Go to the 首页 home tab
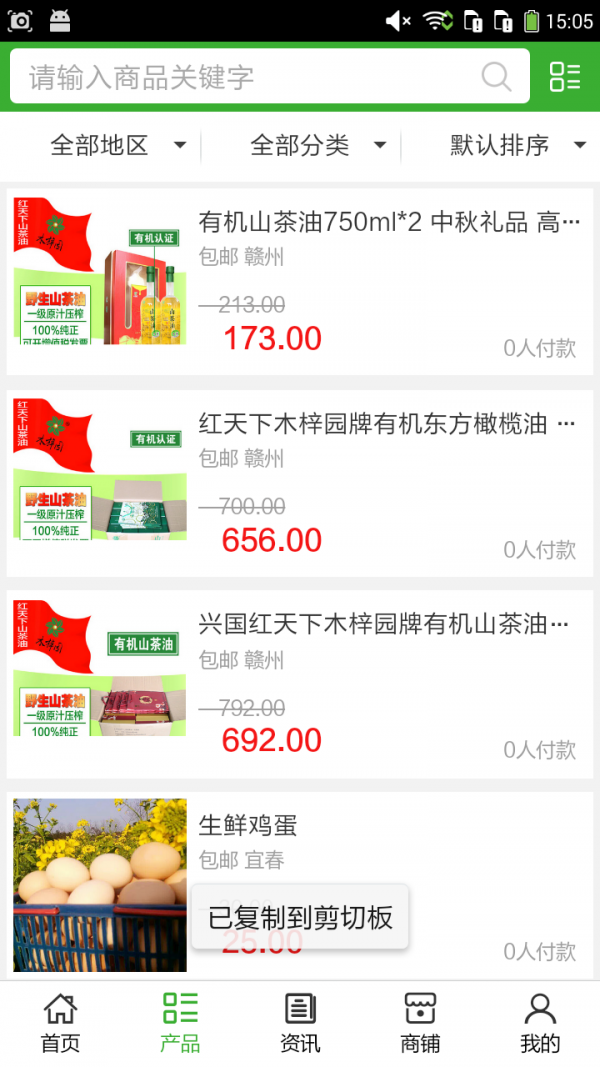The image size is (600, 1067). 60,1023
